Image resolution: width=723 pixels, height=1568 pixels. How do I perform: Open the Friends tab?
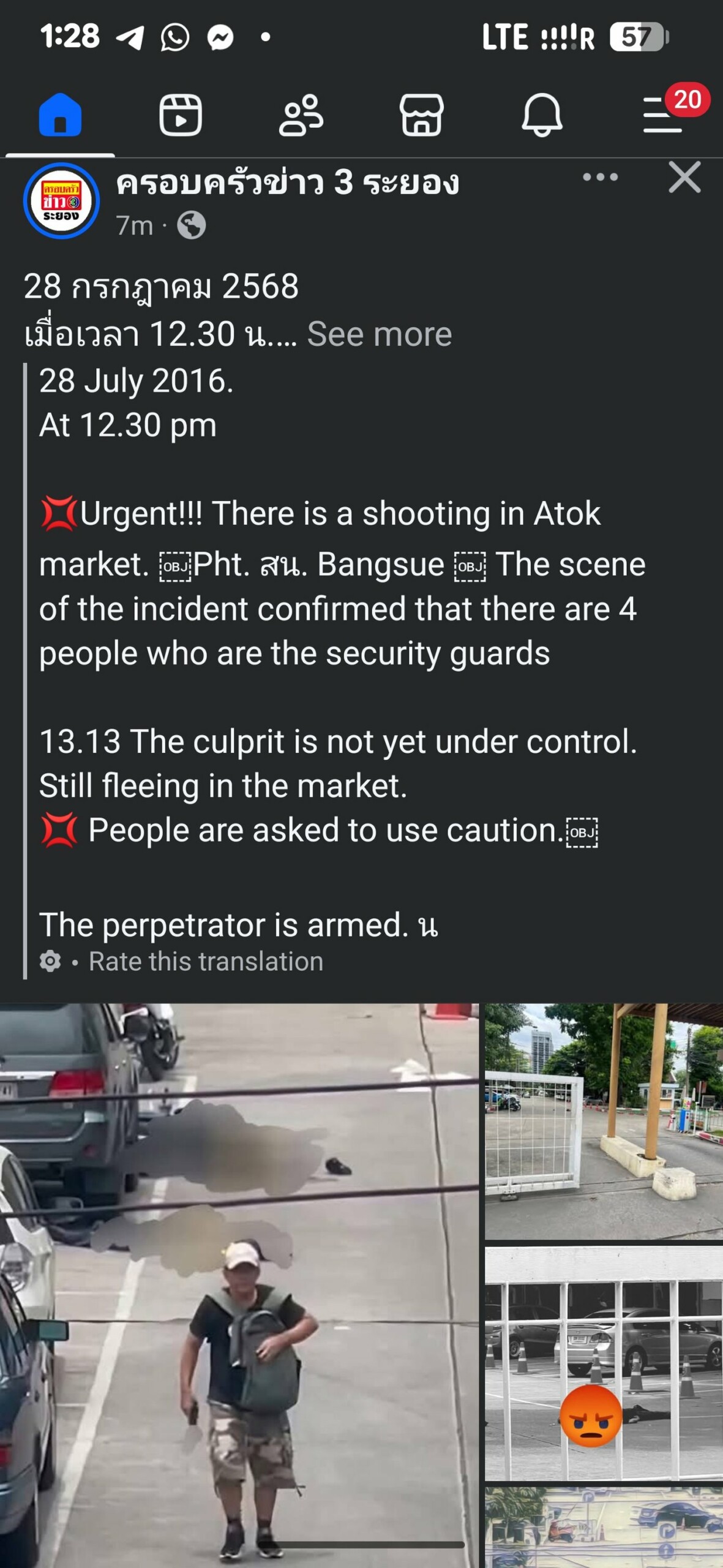tap(301, 115)
